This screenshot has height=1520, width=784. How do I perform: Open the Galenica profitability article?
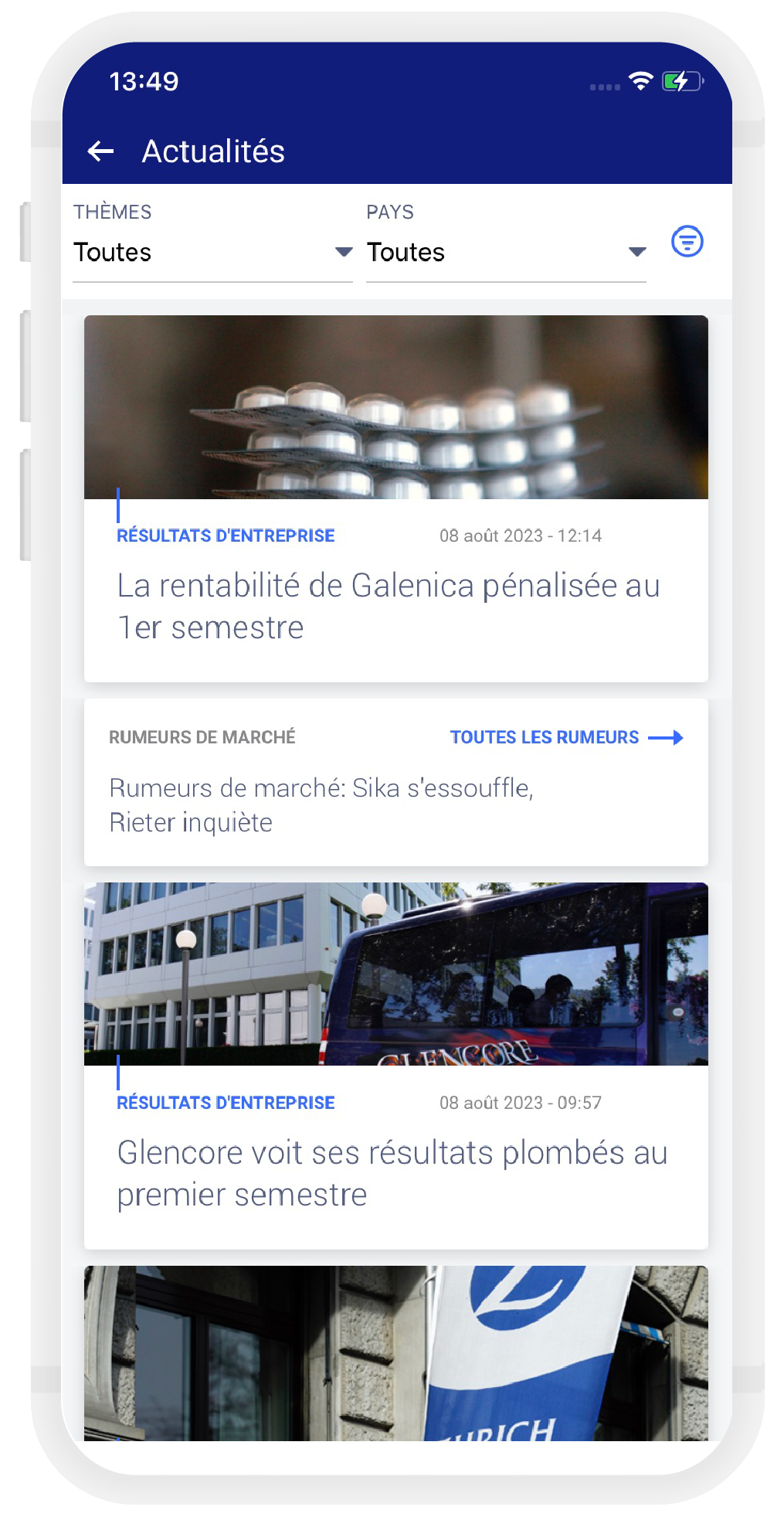(388, 606)
